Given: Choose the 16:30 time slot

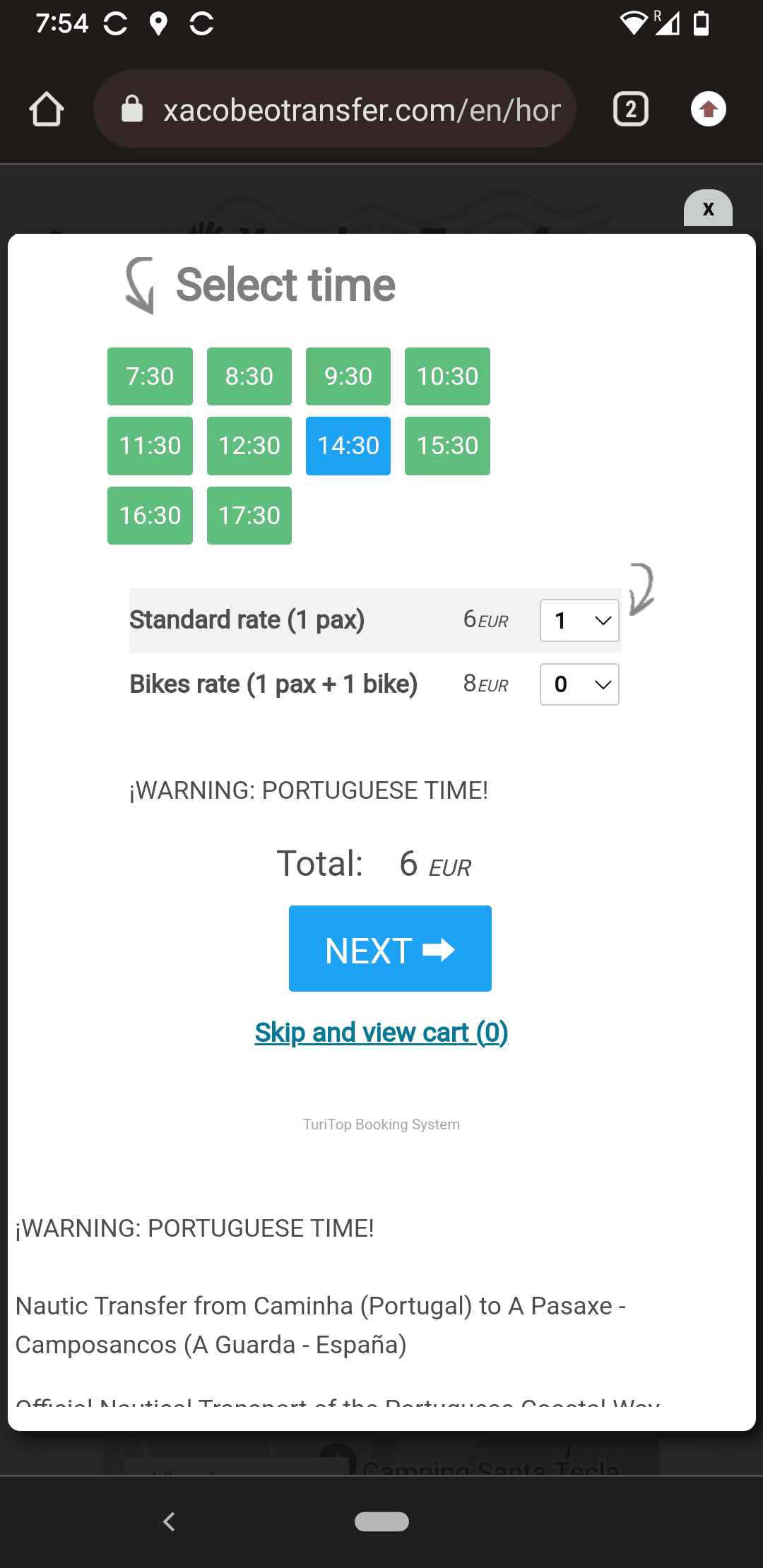Looking at the screenshot, I should [x=150, y=516].
